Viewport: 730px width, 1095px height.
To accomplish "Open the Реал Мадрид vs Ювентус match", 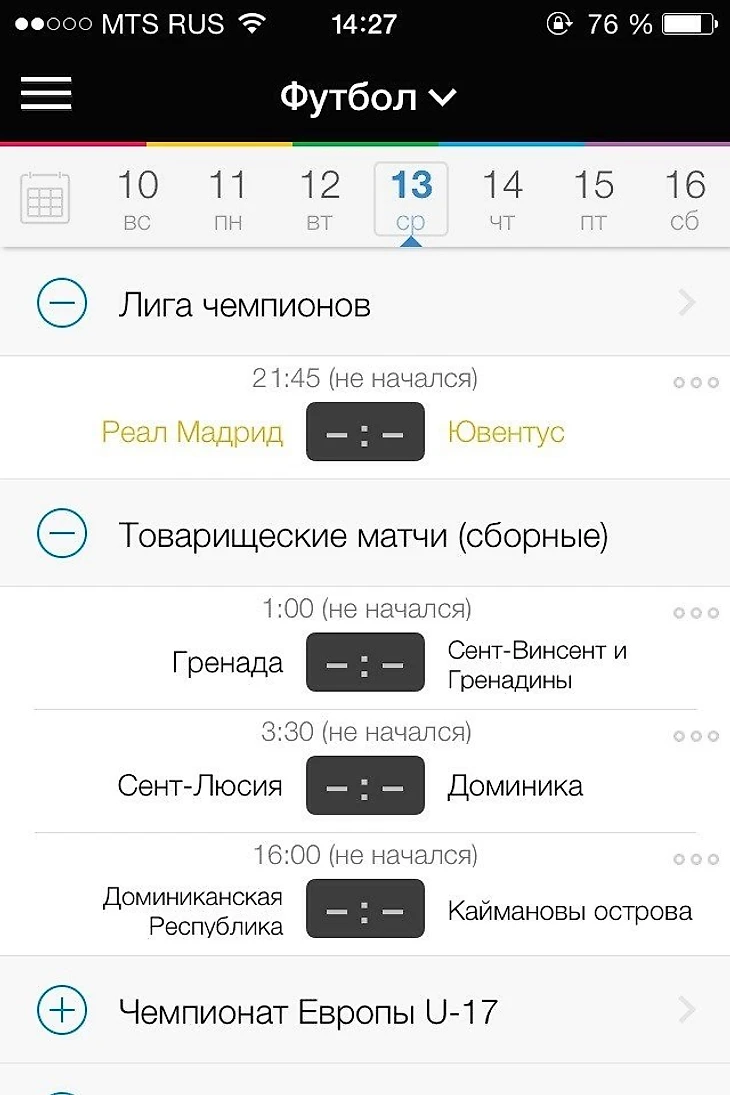I will point(365,432).
